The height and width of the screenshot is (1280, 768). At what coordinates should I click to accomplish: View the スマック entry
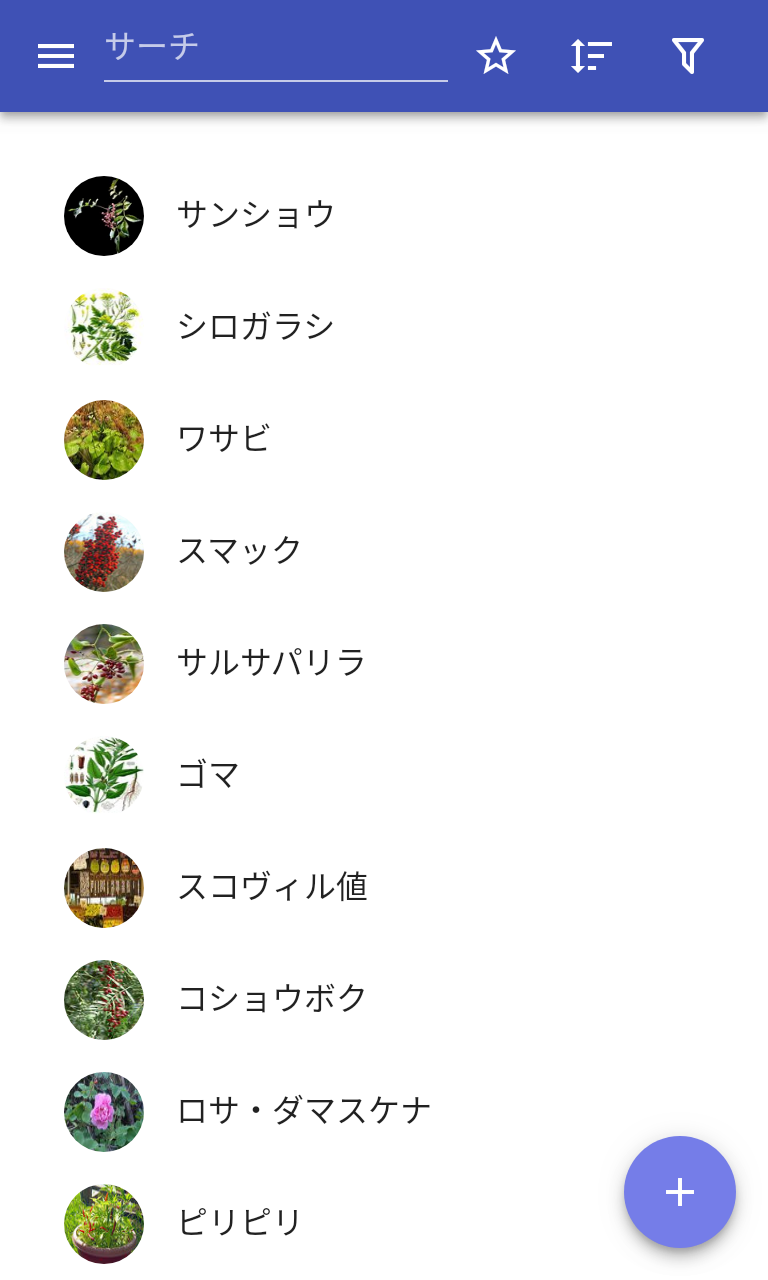point(240,552)
